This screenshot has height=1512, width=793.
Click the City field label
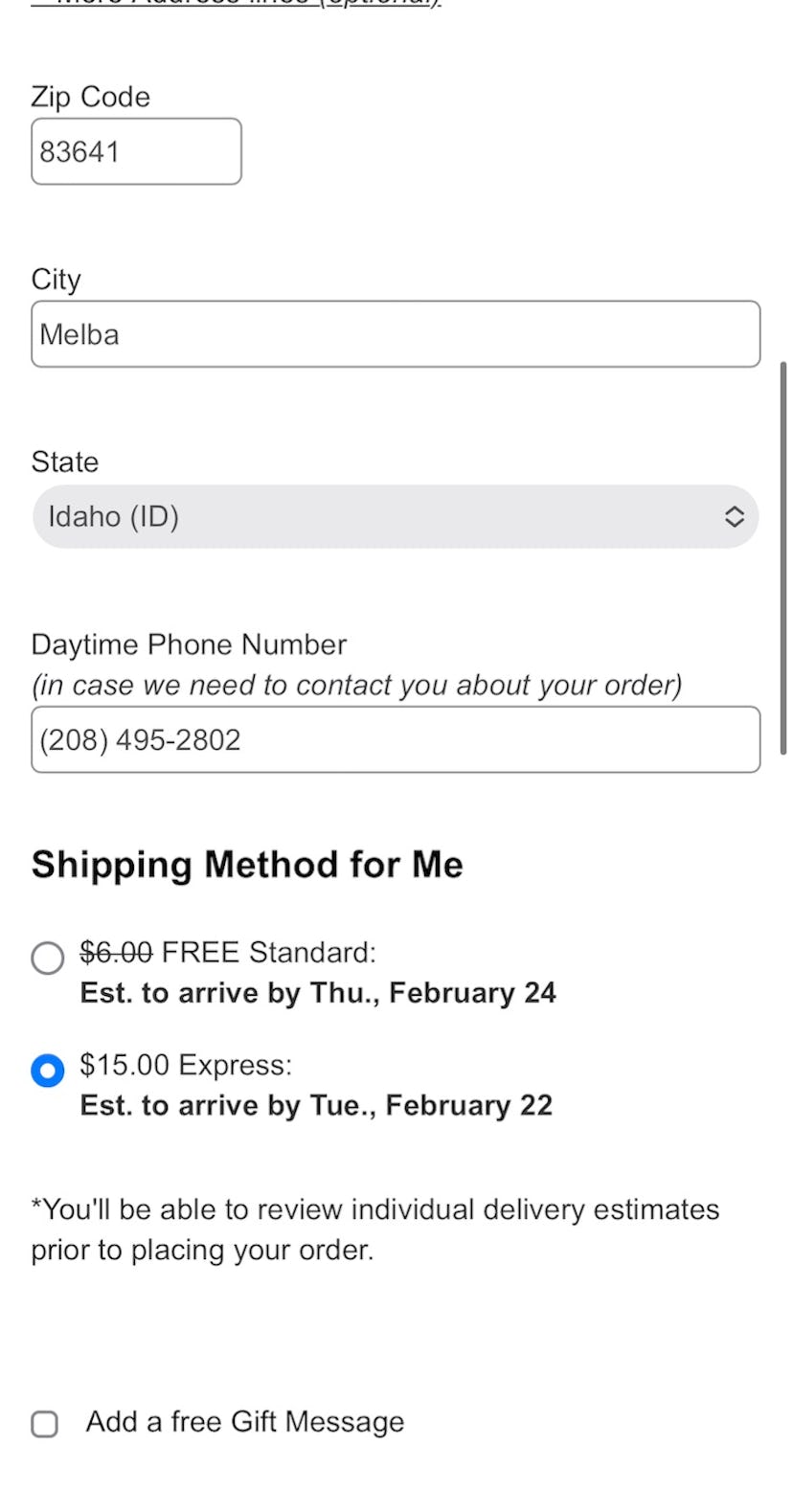point(56,280)
